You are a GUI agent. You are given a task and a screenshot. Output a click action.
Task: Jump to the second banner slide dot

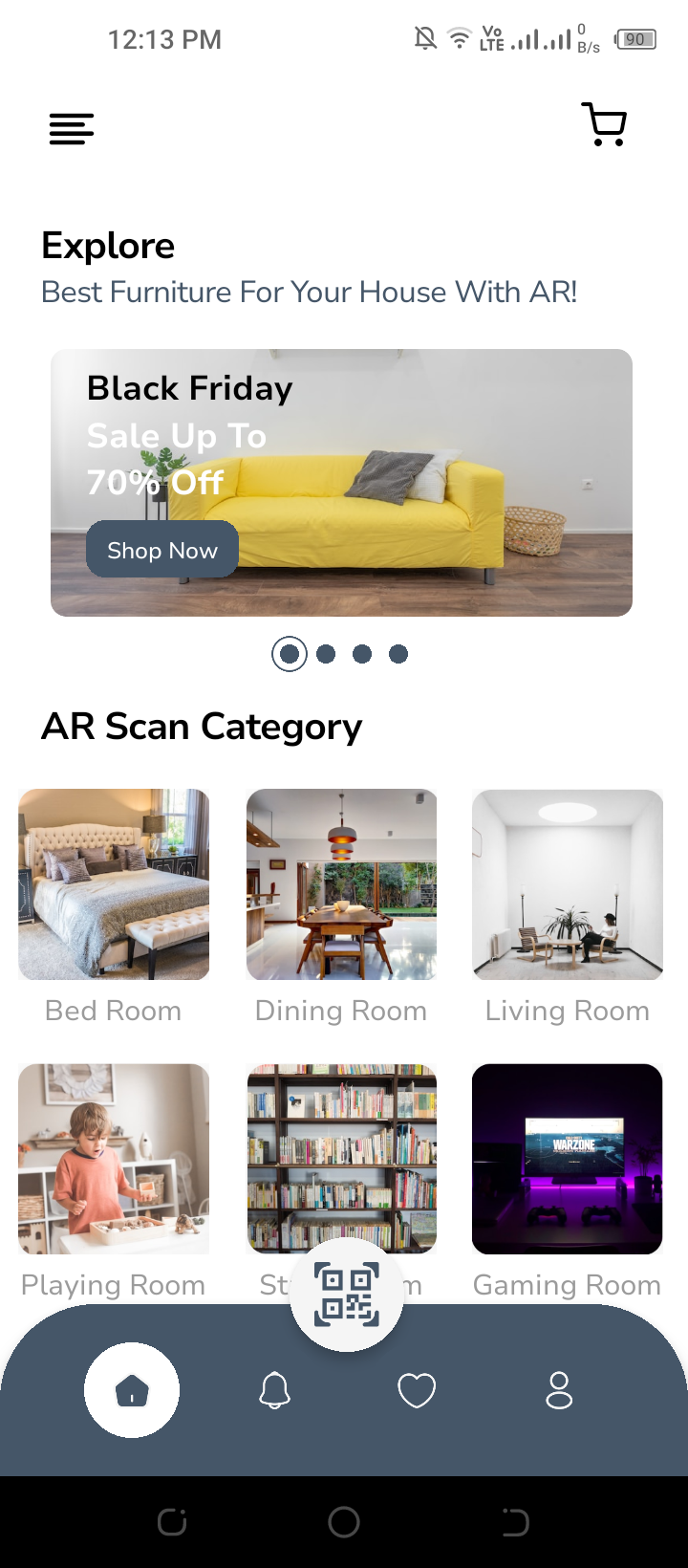click(326, 654)
